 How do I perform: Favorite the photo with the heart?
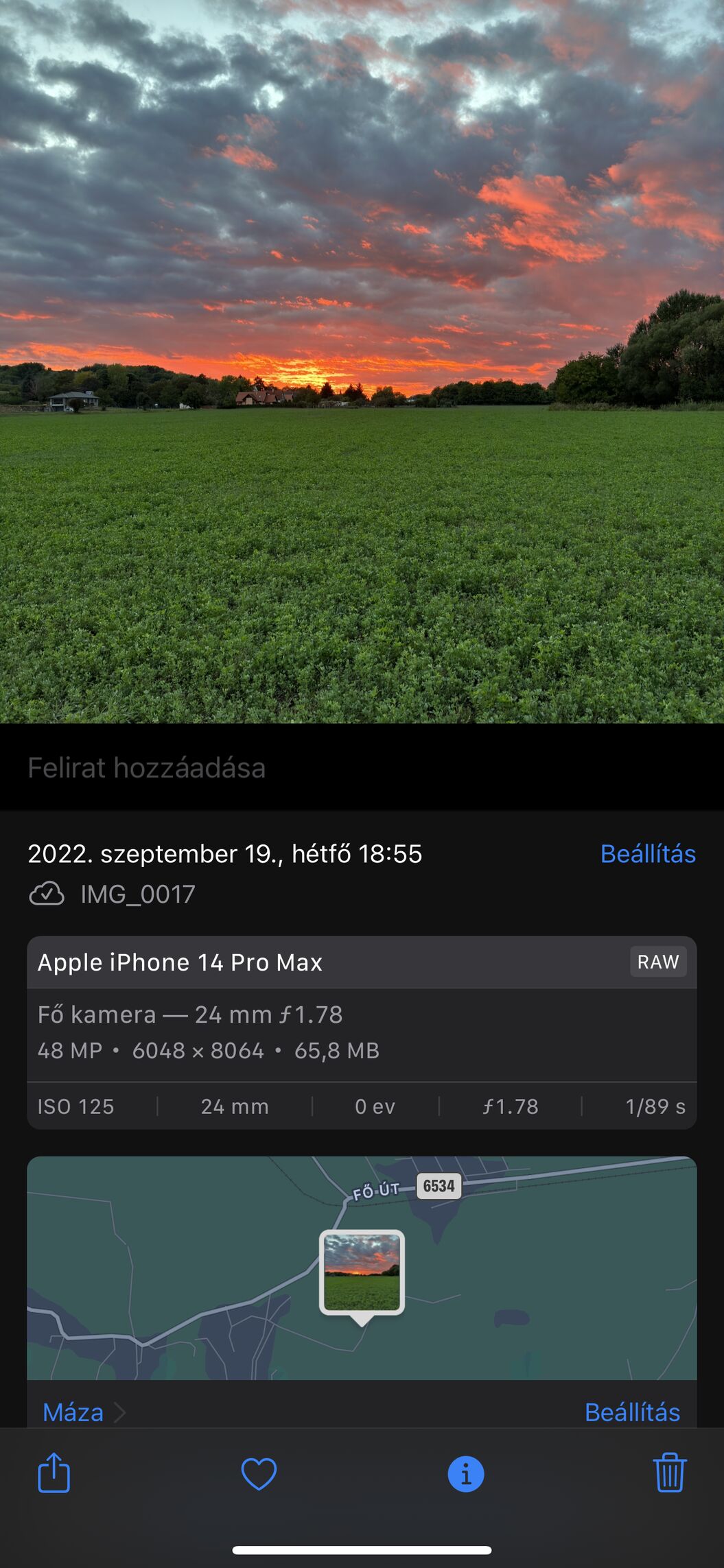pyautogui.click(x=259, y=1474)
